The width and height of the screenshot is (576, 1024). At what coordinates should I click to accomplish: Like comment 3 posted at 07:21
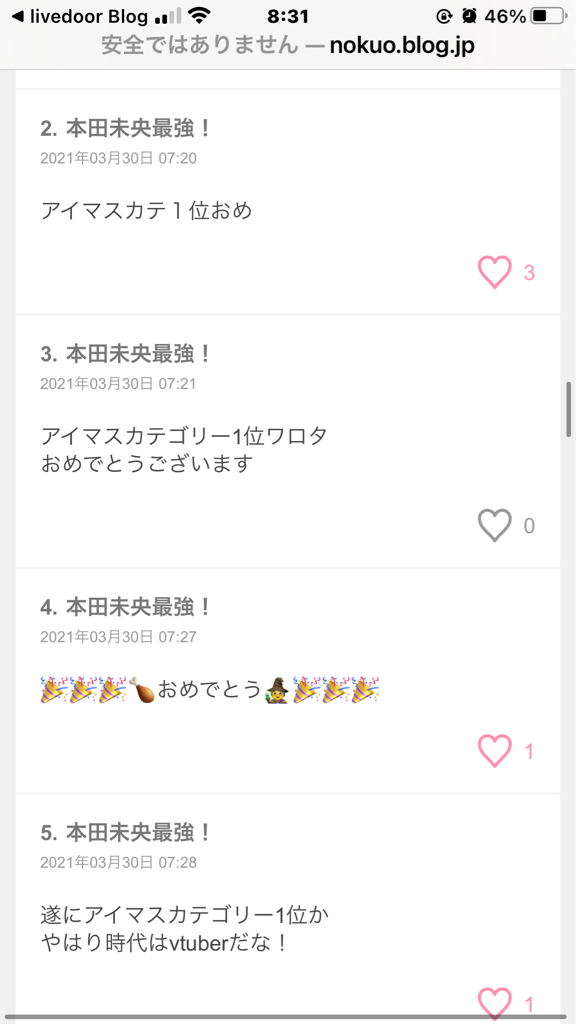(494, 525)
